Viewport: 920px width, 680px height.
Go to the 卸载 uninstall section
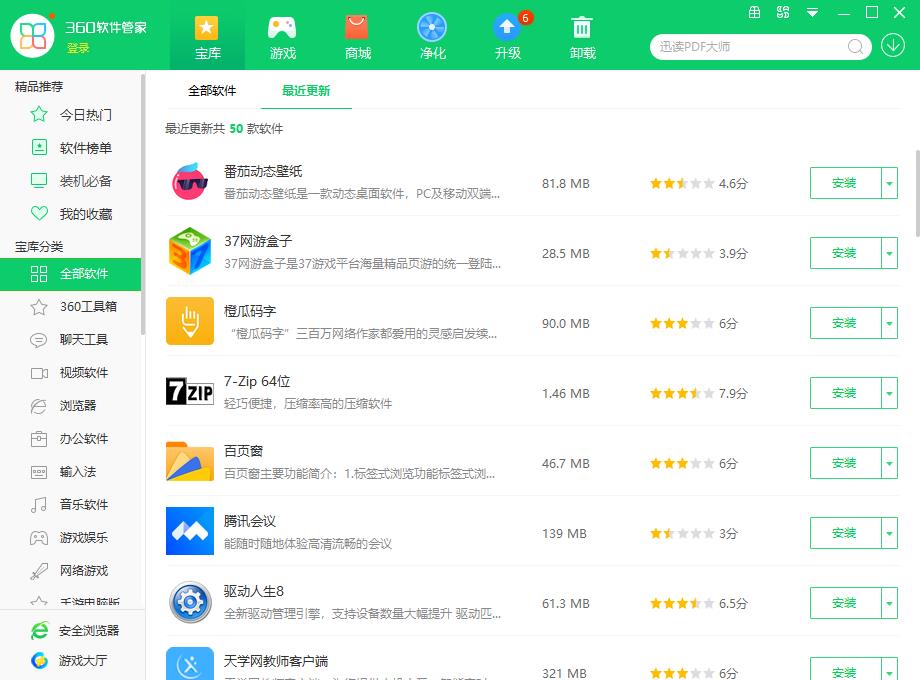click(x=582, y=37)
